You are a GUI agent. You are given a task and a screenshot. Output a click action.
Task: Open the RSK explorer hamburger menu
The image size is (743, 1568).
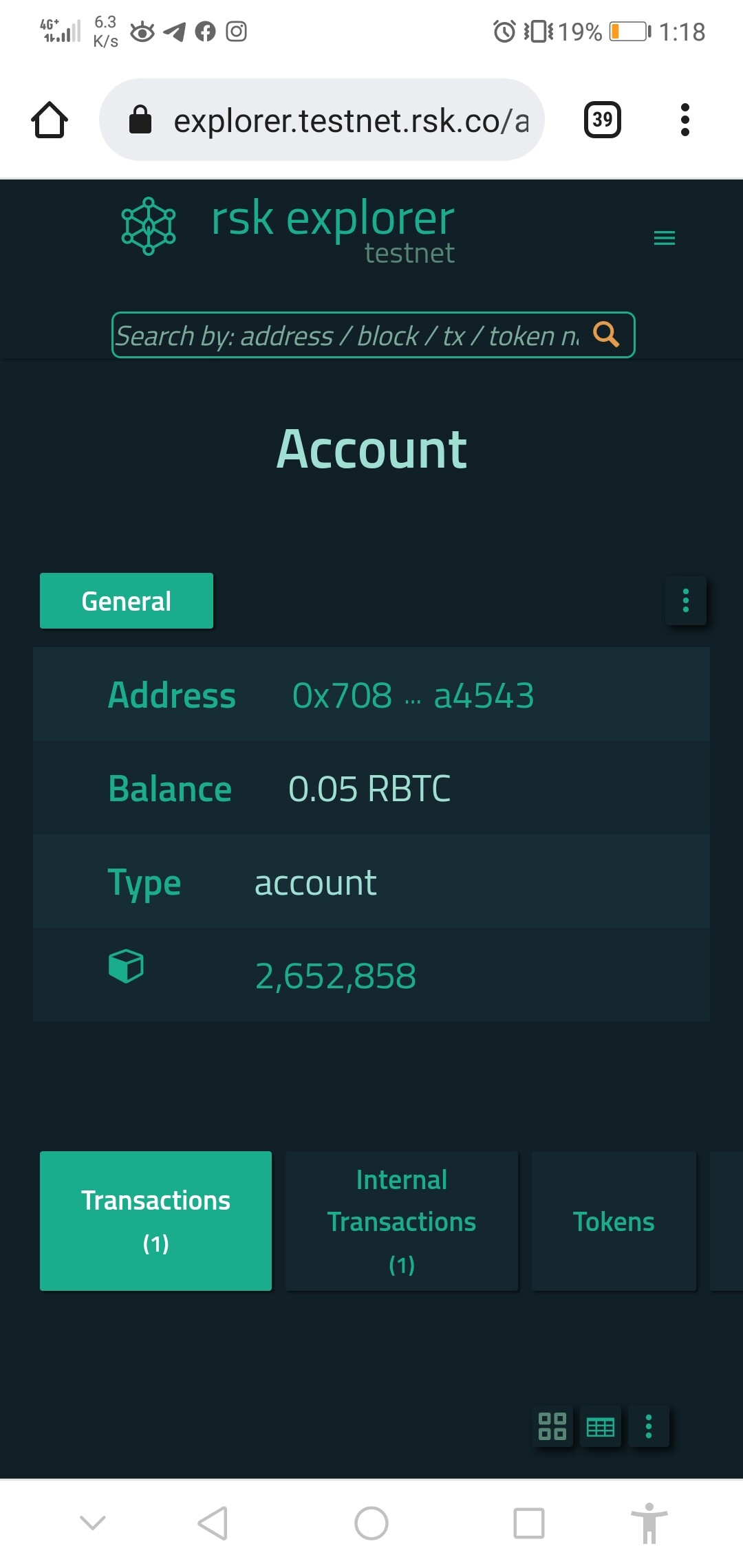[664, 238]
